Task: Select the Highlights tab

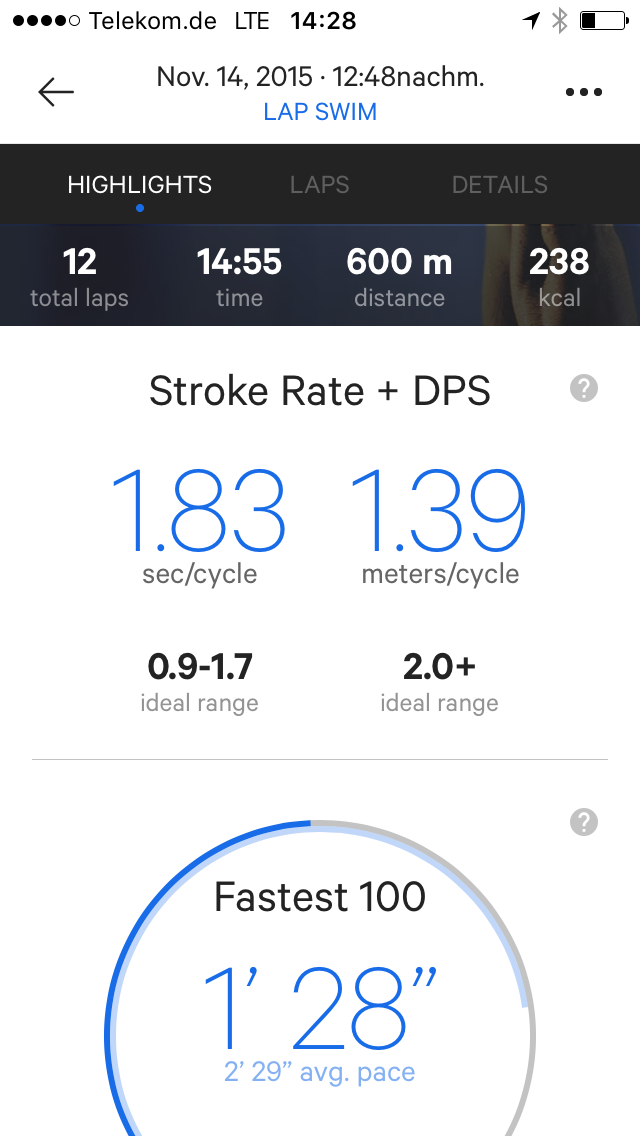Action: click(x=139, y=185)
